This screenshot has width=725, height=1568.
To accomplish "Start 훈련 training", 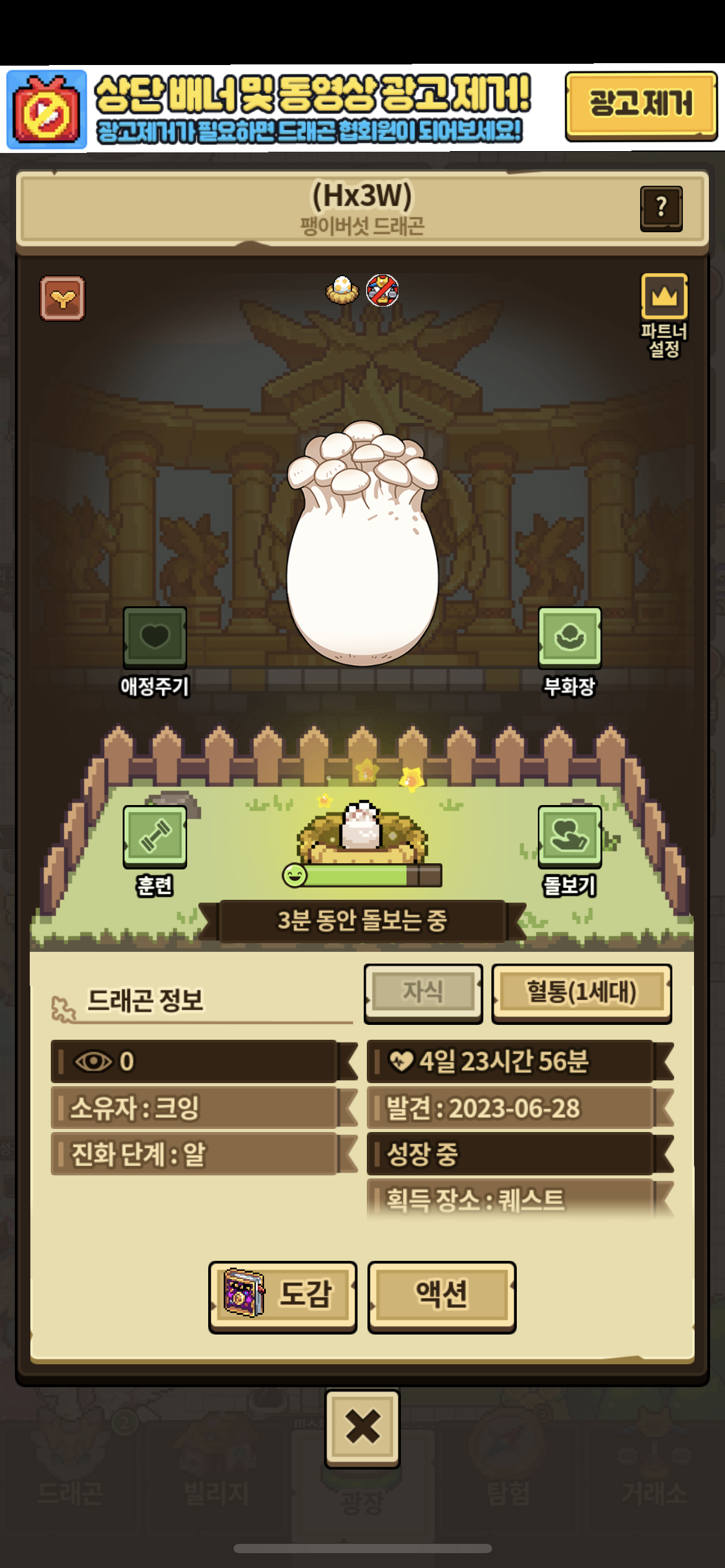I will coord(154,836).
